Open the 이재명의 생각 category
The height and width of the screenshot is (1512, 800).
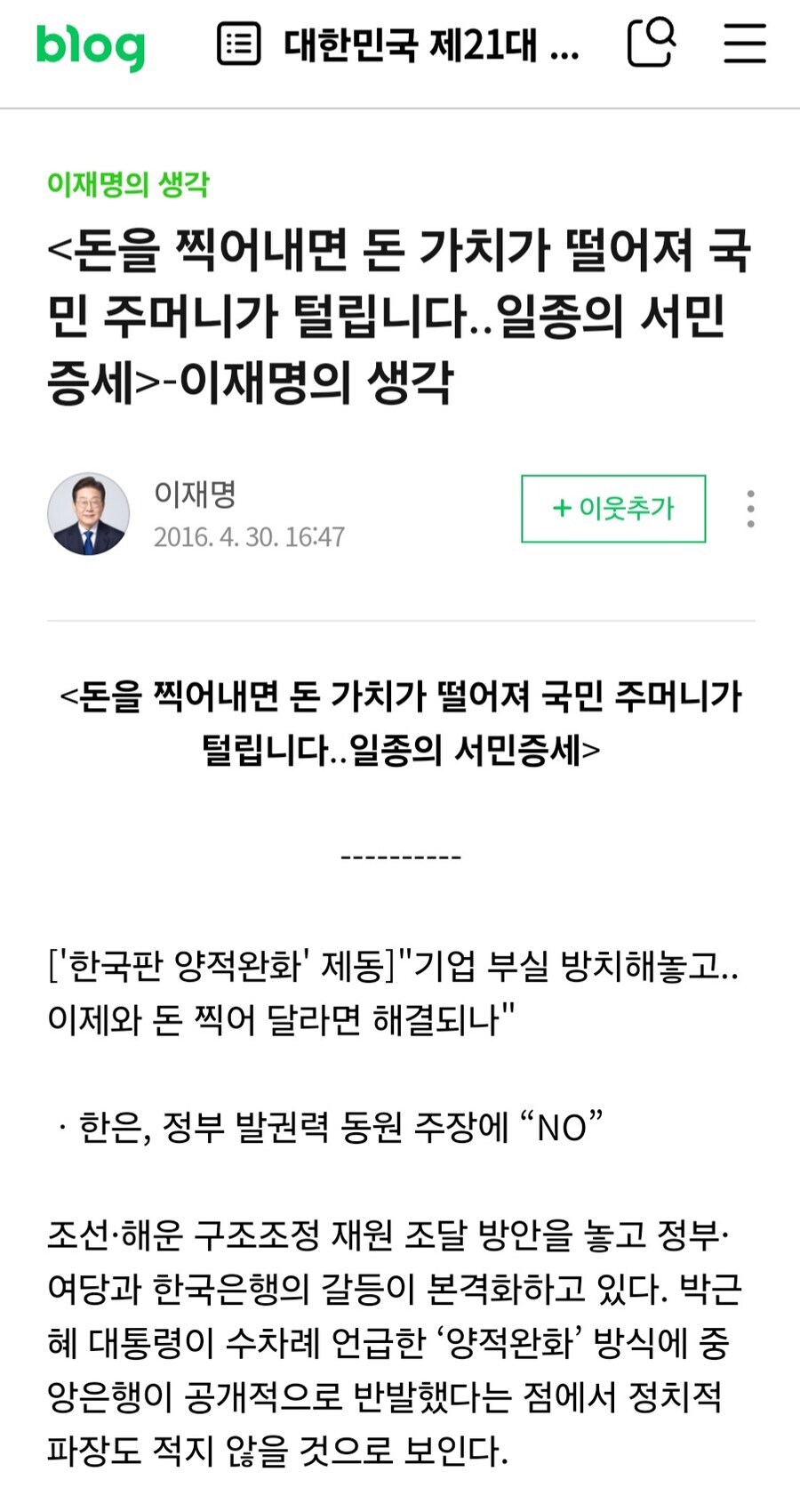tap(128, 184)
